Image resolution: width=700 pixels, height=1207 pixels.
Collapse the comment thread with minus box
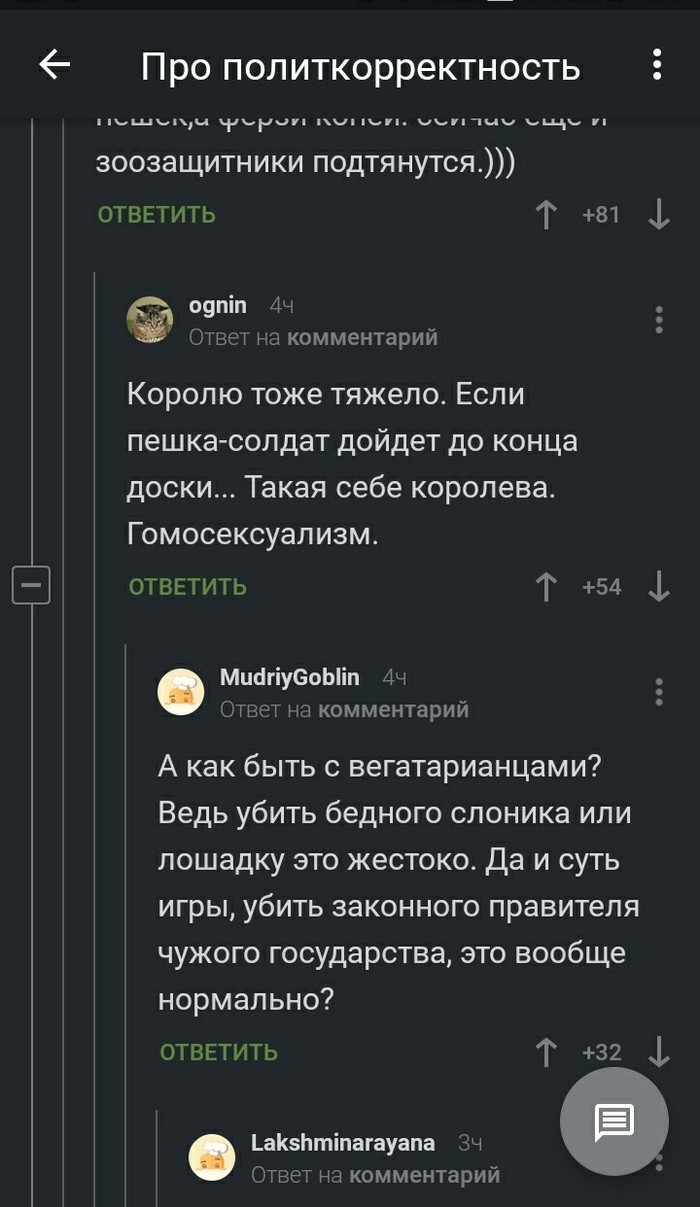coord(30,585)
